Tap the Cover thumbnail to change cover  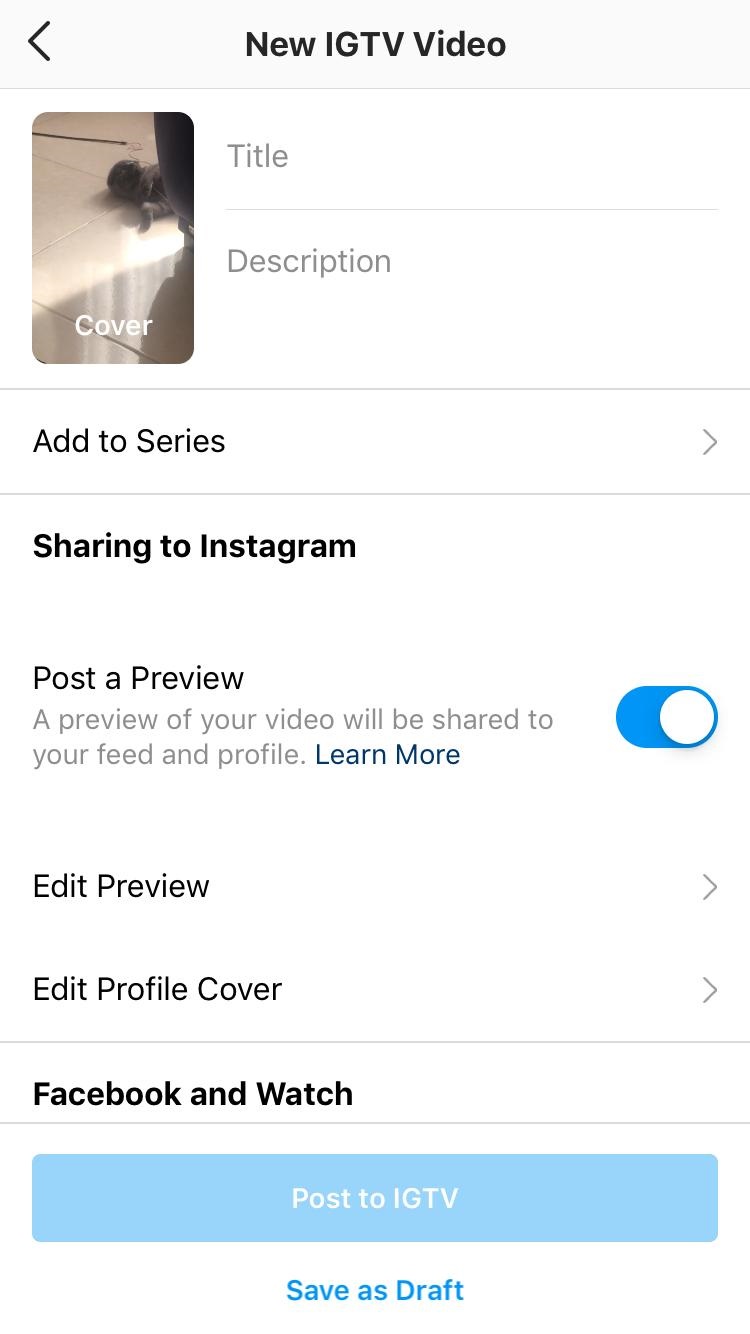tap(113, 238)
